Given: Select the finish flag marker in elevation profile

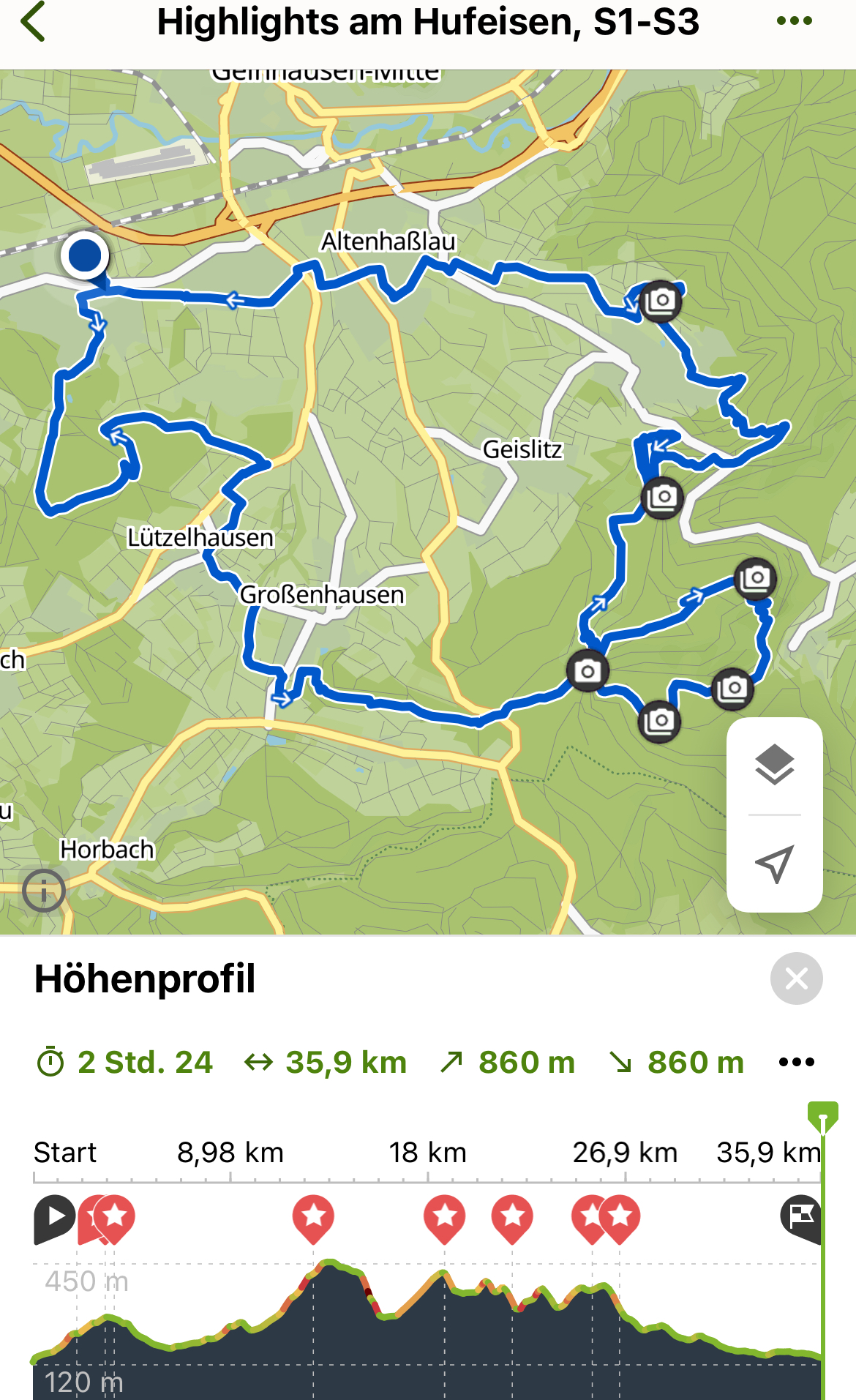Looking at the screenshot, I should (800, 1217).
